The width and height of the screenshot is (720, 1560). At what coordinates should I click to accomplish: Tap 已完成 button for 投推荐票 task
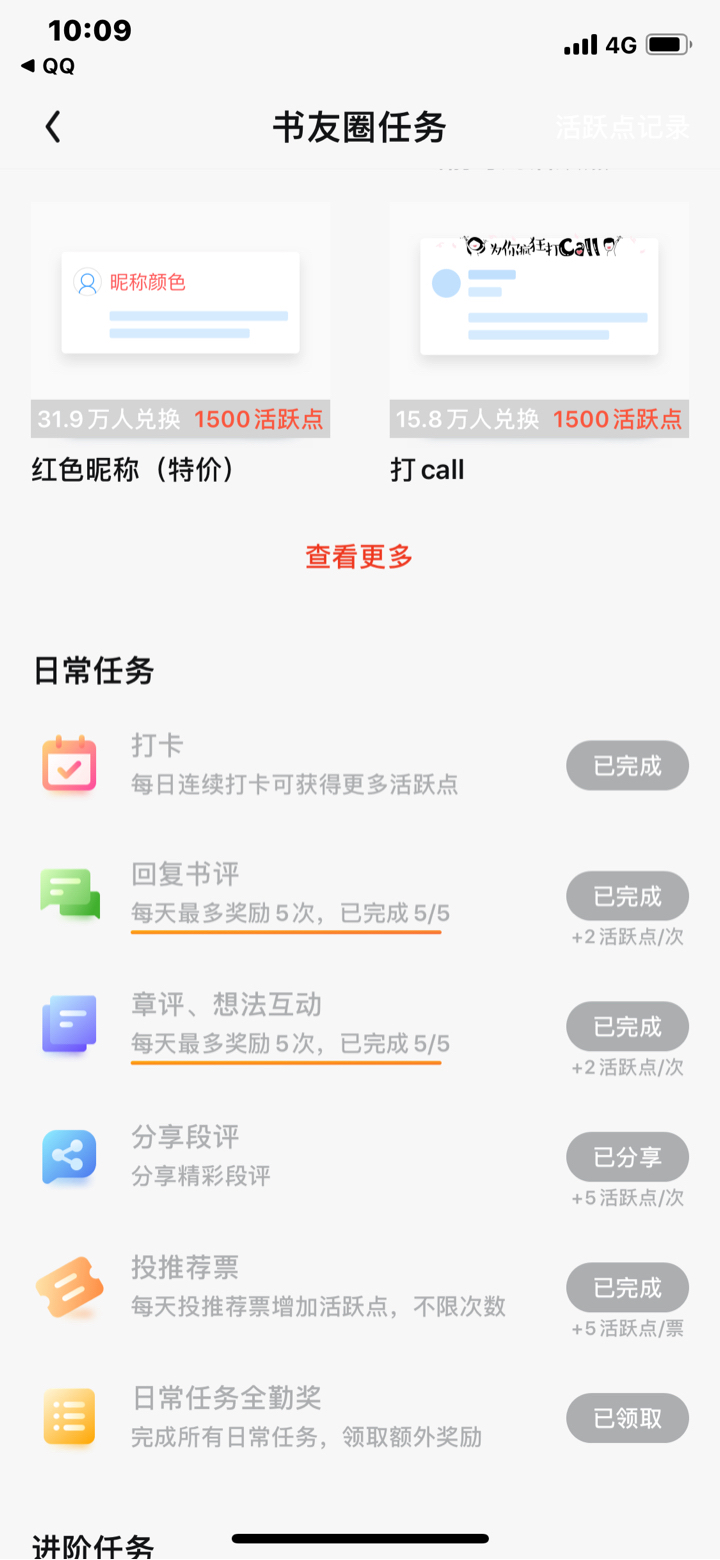coord(627,1287)
